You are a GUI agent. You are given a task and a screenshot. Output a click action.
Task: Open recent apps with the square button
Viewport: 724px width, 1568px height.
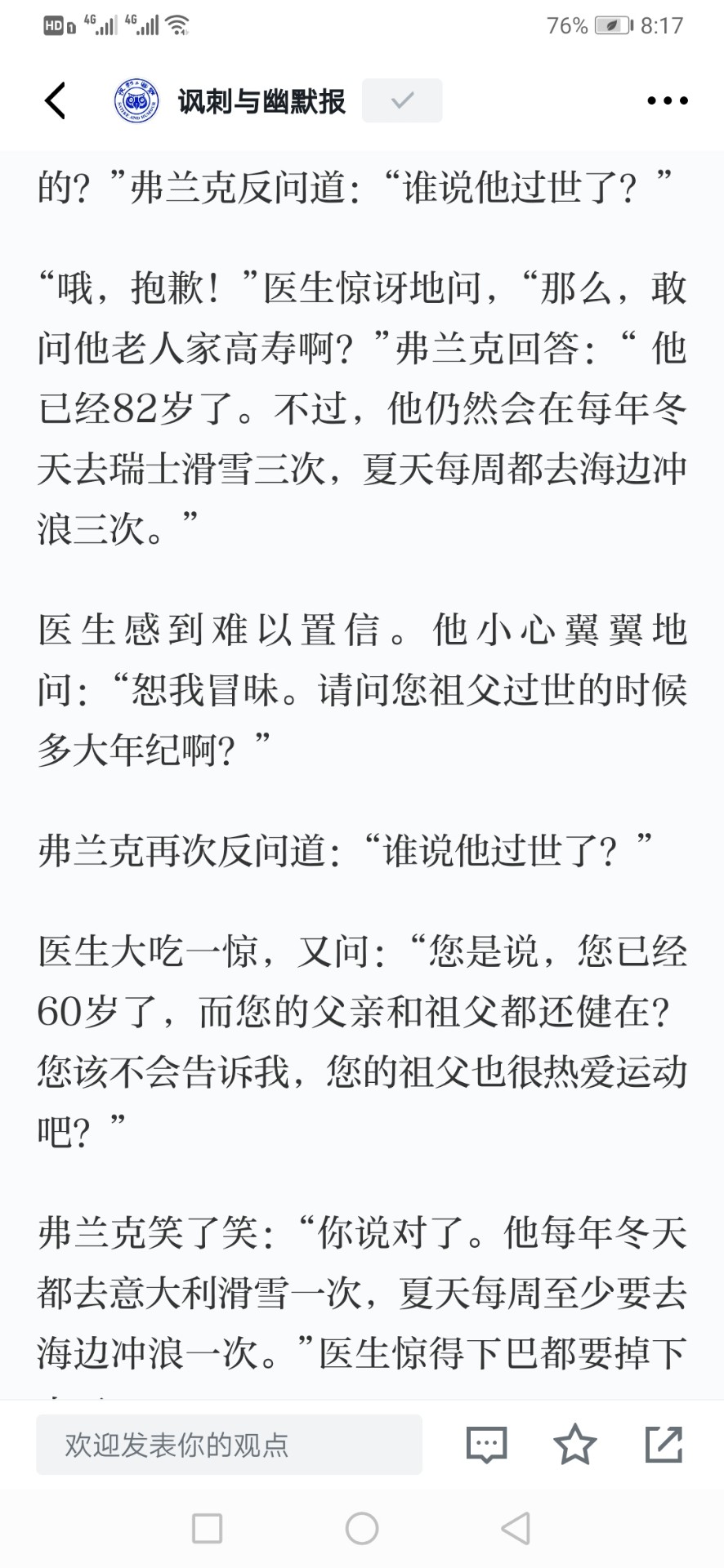pos(207,1528)
